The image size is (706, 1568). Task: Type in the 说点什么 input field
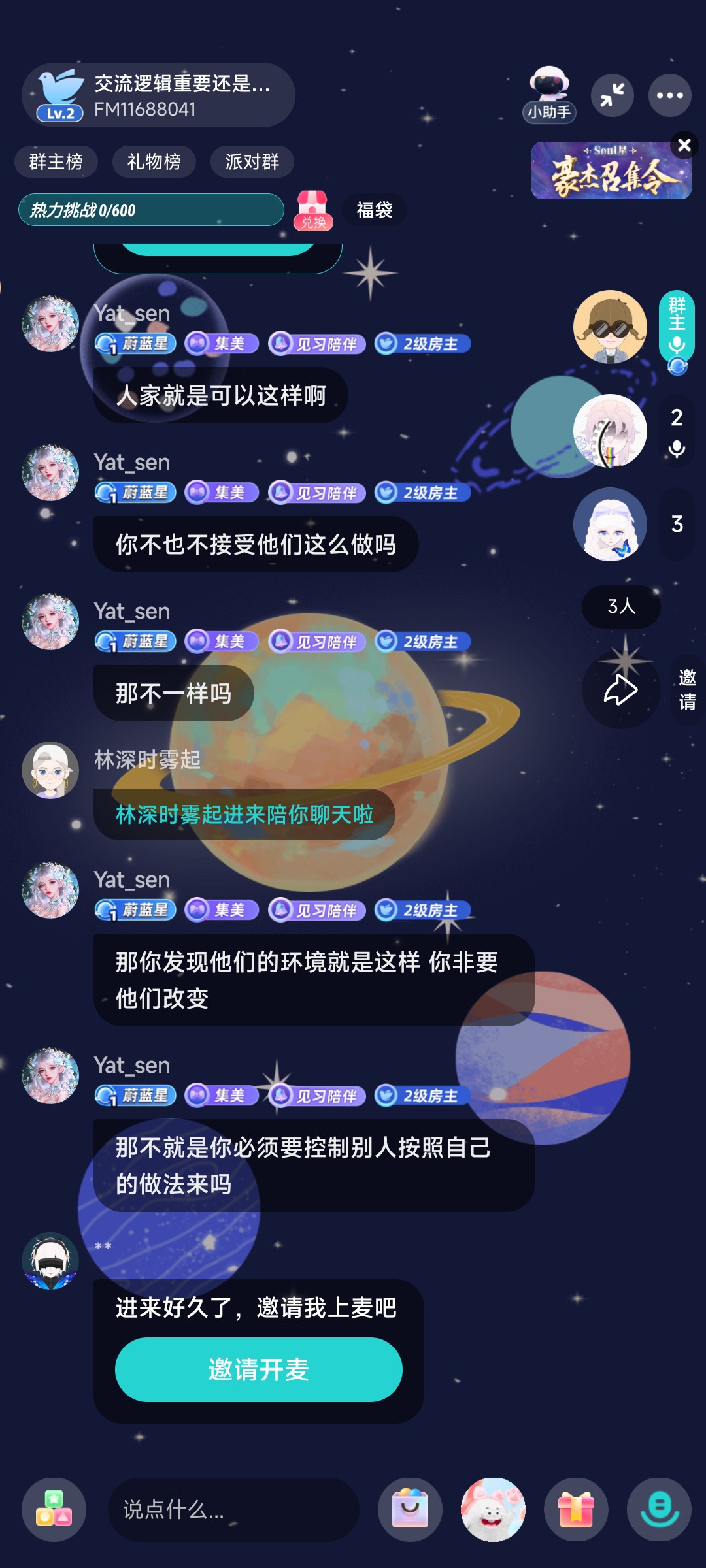tap(233, 1510)
